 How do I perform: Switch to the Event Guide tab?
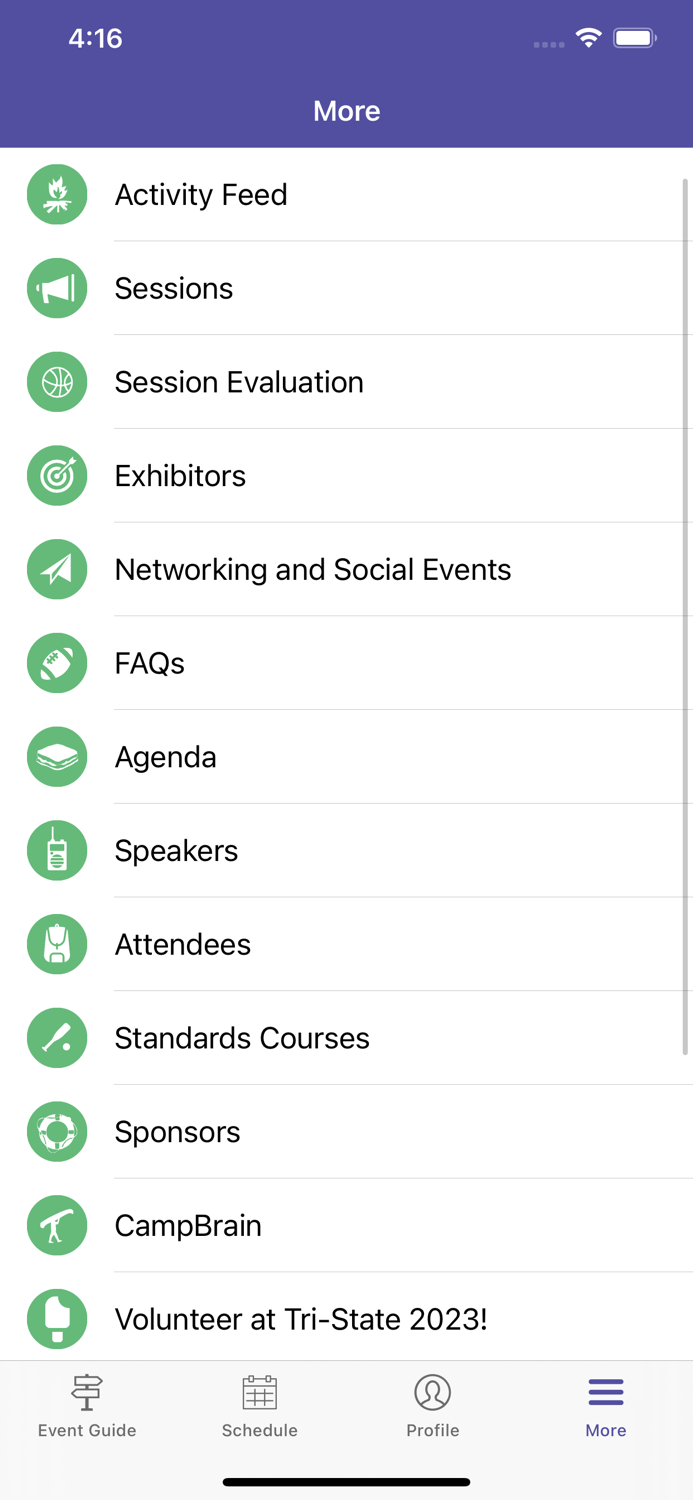click(87, 1406)
